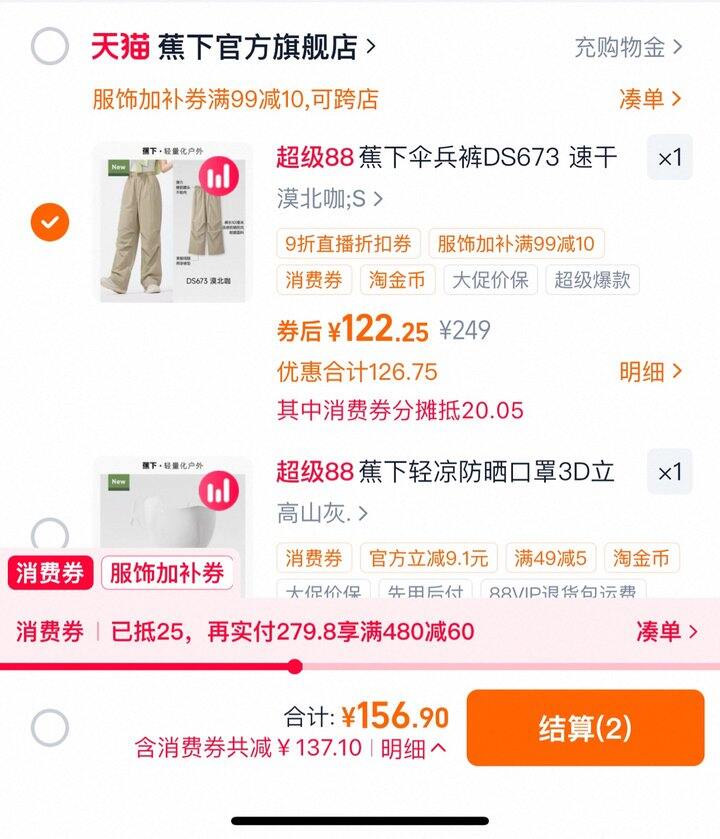Check out with 结算(2)
Image resolution: width=720 pixels, height=839 pixels.
[x=585, y=728]
